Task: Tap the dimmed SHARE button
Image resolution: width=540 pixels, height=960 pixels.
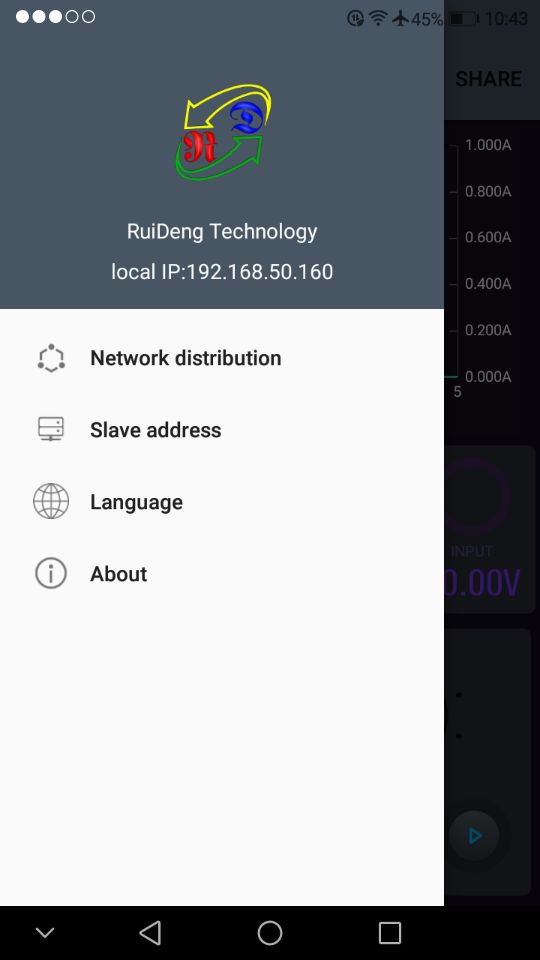Action: (489, 79)
